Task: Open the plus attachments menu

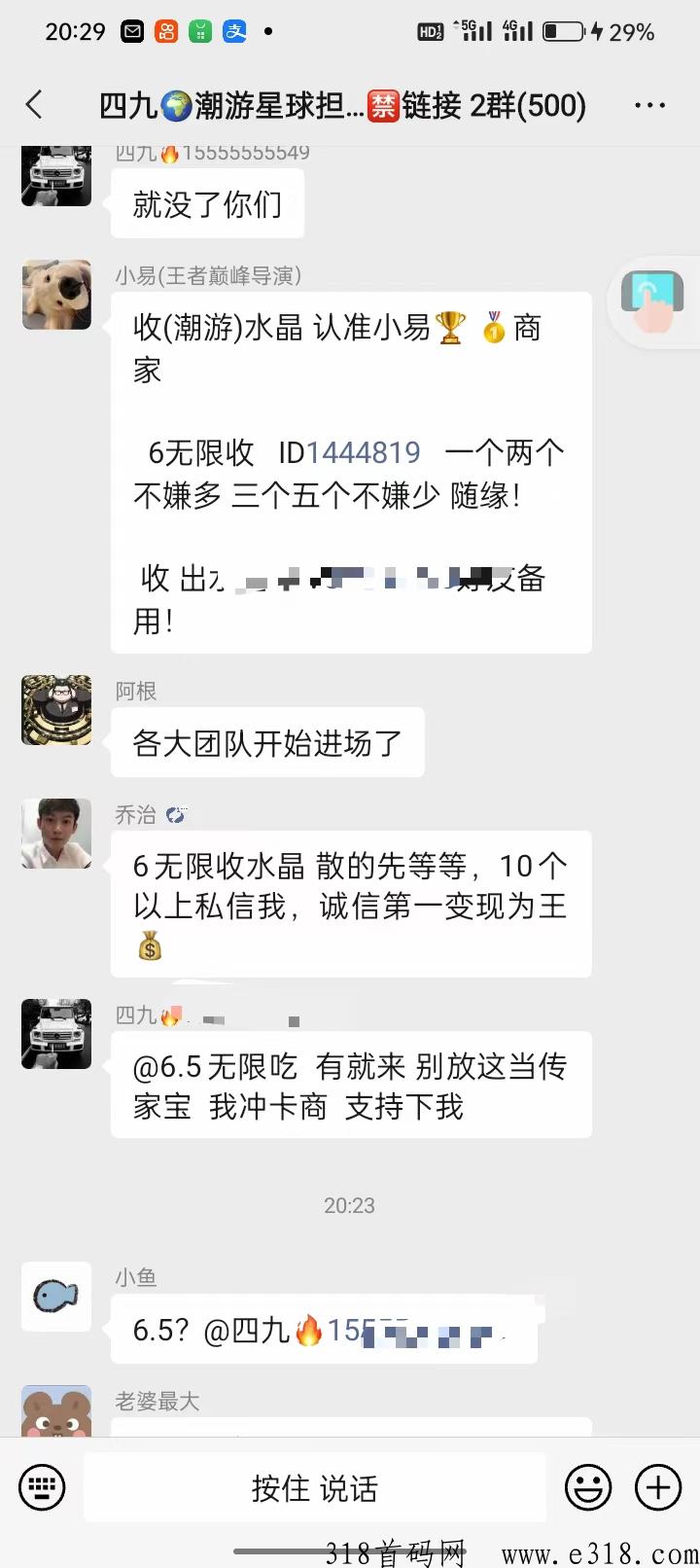Action: [658, 1487]
